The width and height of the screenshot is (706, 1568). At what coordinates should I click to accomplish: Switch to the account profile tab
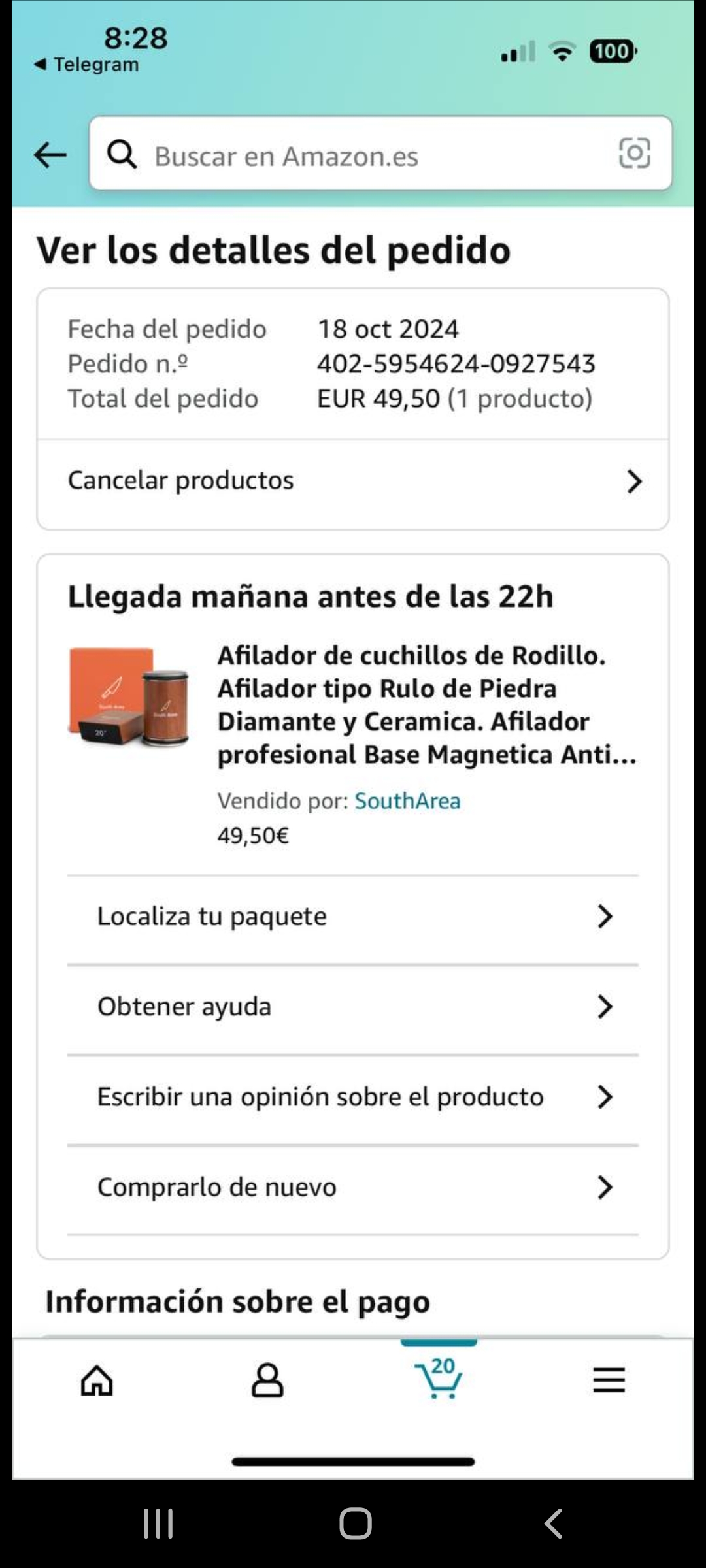tap(267, 1380)
